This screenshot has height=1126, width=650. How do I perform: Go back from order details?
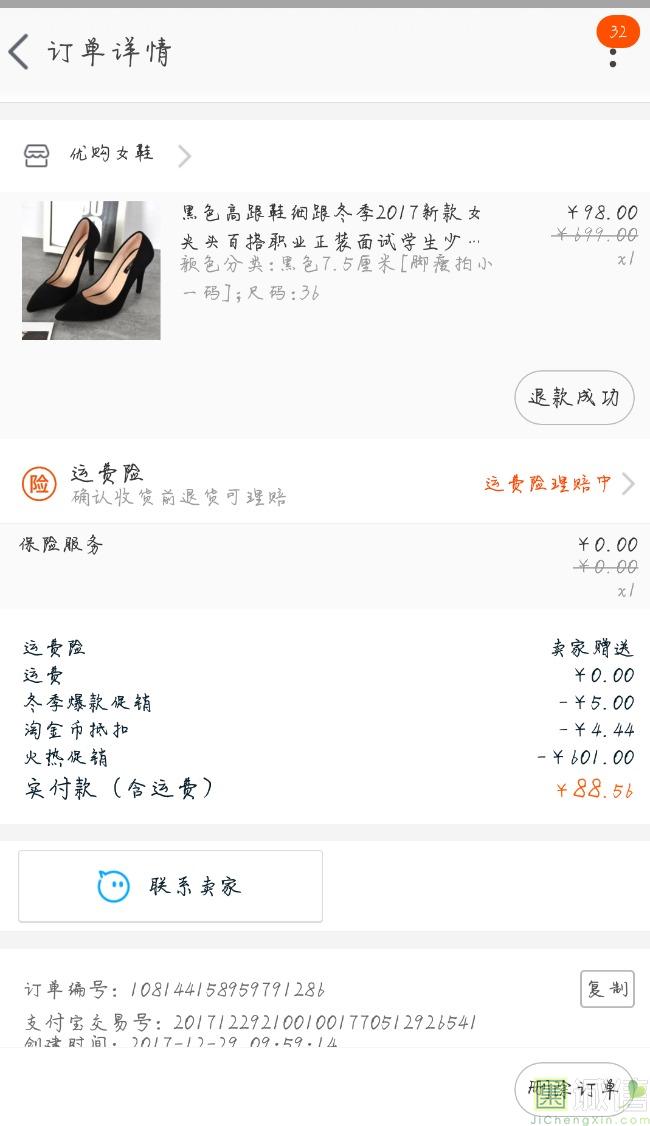click(x=20, y=52)
